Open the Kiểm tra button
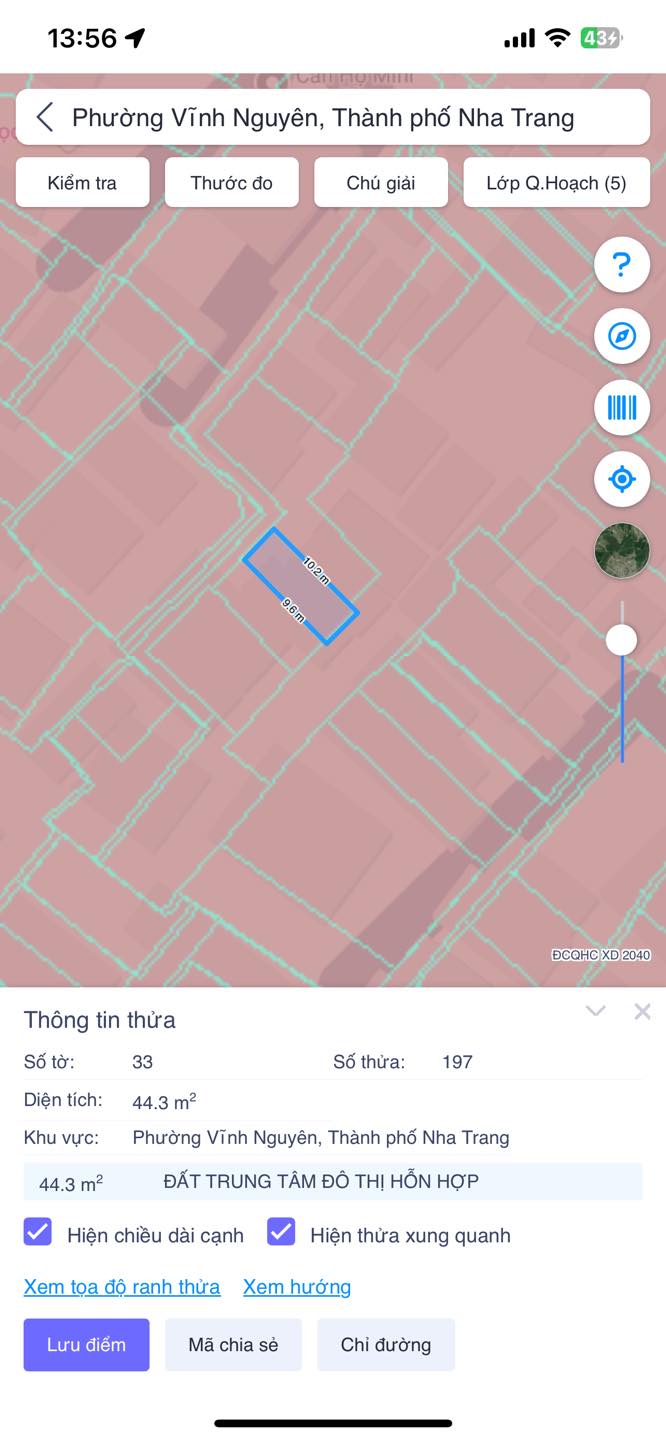The width and height of the screenshot is (666, 1440). tap(82, 183)
